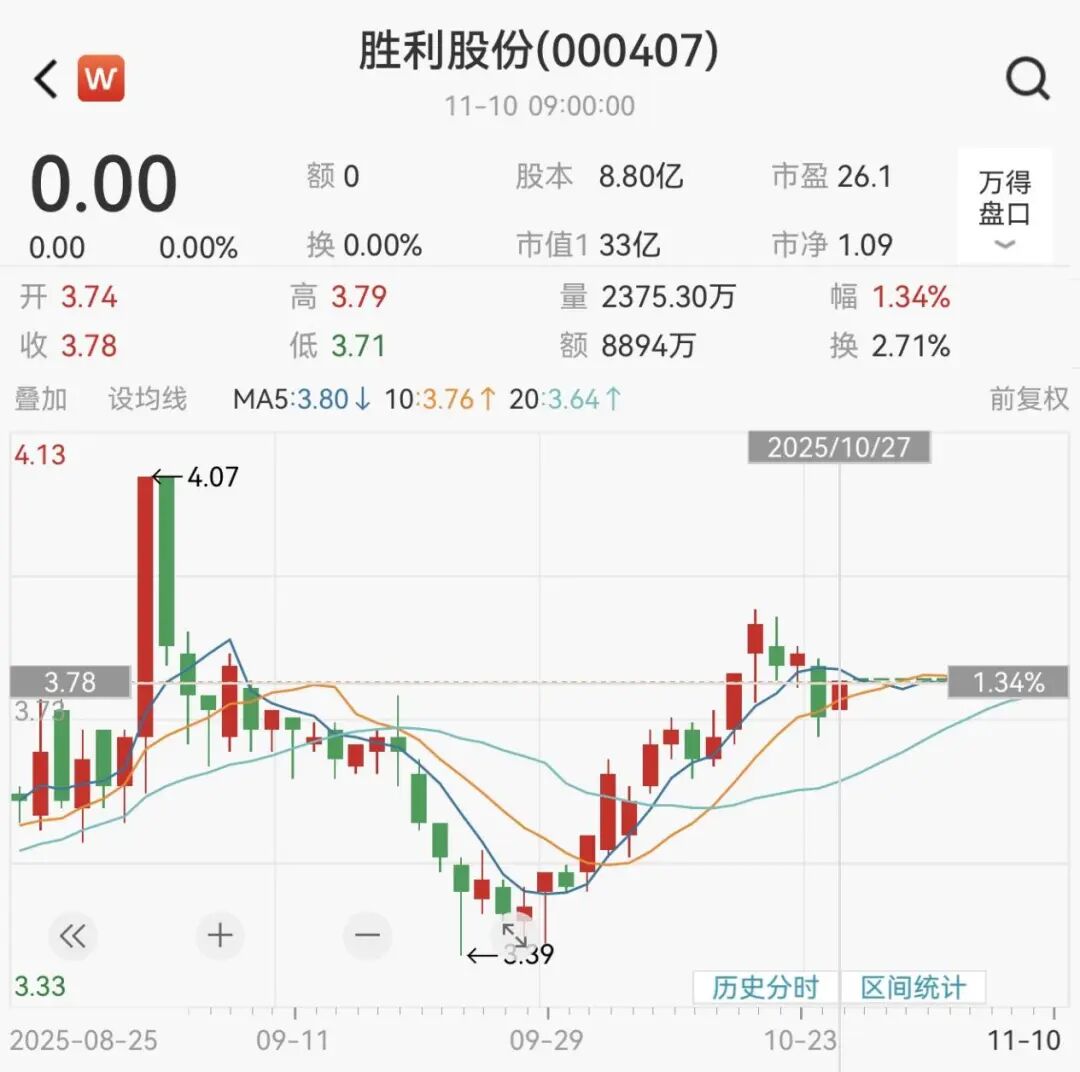Zoom in the chart with plus button
This screenshot has width=1080, height=1072.
coord(219,936)
